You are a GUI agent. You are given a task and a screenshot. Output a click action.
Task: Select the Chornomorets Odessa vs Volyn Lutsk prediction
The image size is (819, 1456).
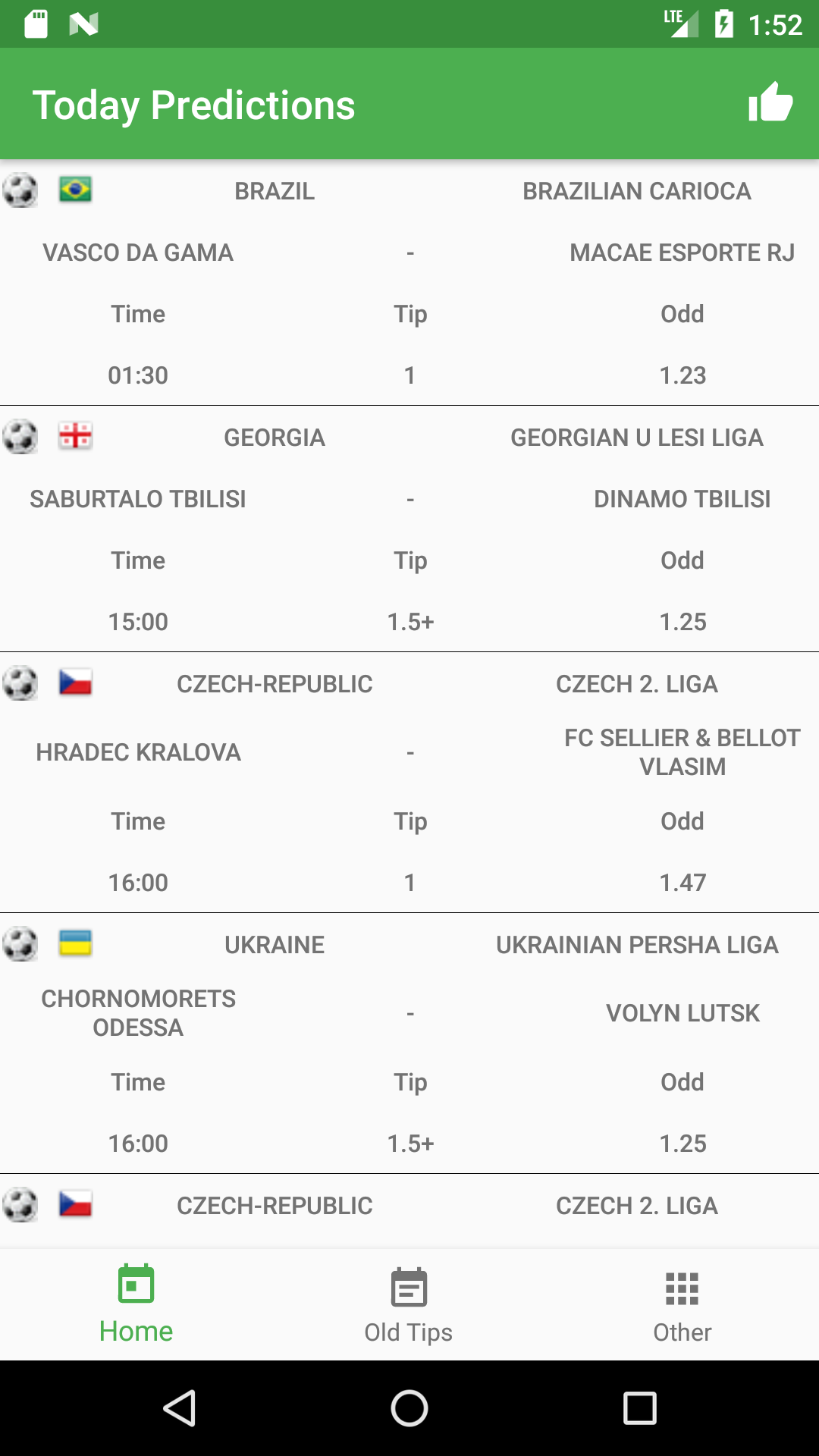(409, 1043)
